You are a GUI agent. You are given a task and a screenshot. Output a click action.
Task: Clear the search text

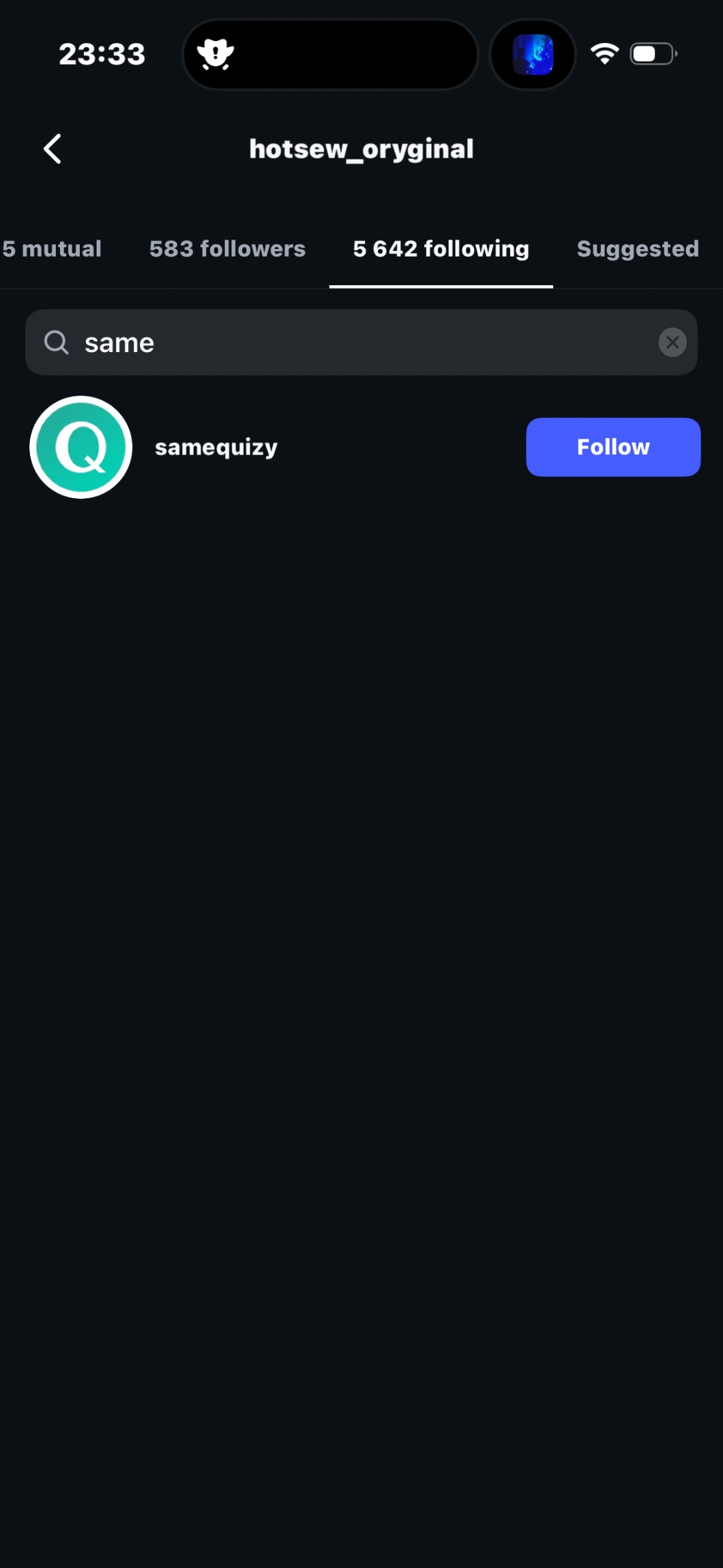point(672,343)
